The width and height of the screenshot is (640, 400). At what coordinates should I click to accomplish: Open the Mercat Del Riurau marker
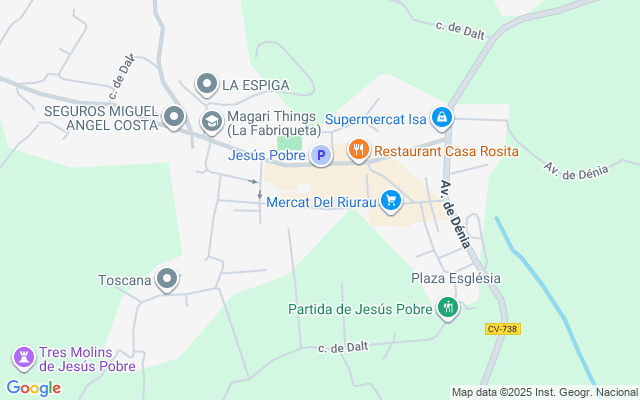(x=391, y=202)
